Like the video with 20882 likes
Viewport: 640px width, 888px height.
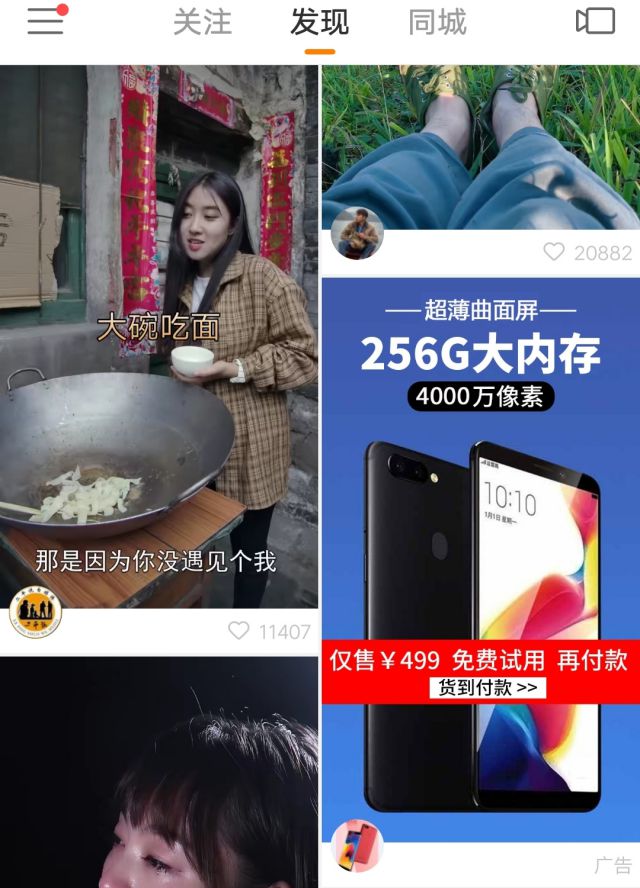554,252
